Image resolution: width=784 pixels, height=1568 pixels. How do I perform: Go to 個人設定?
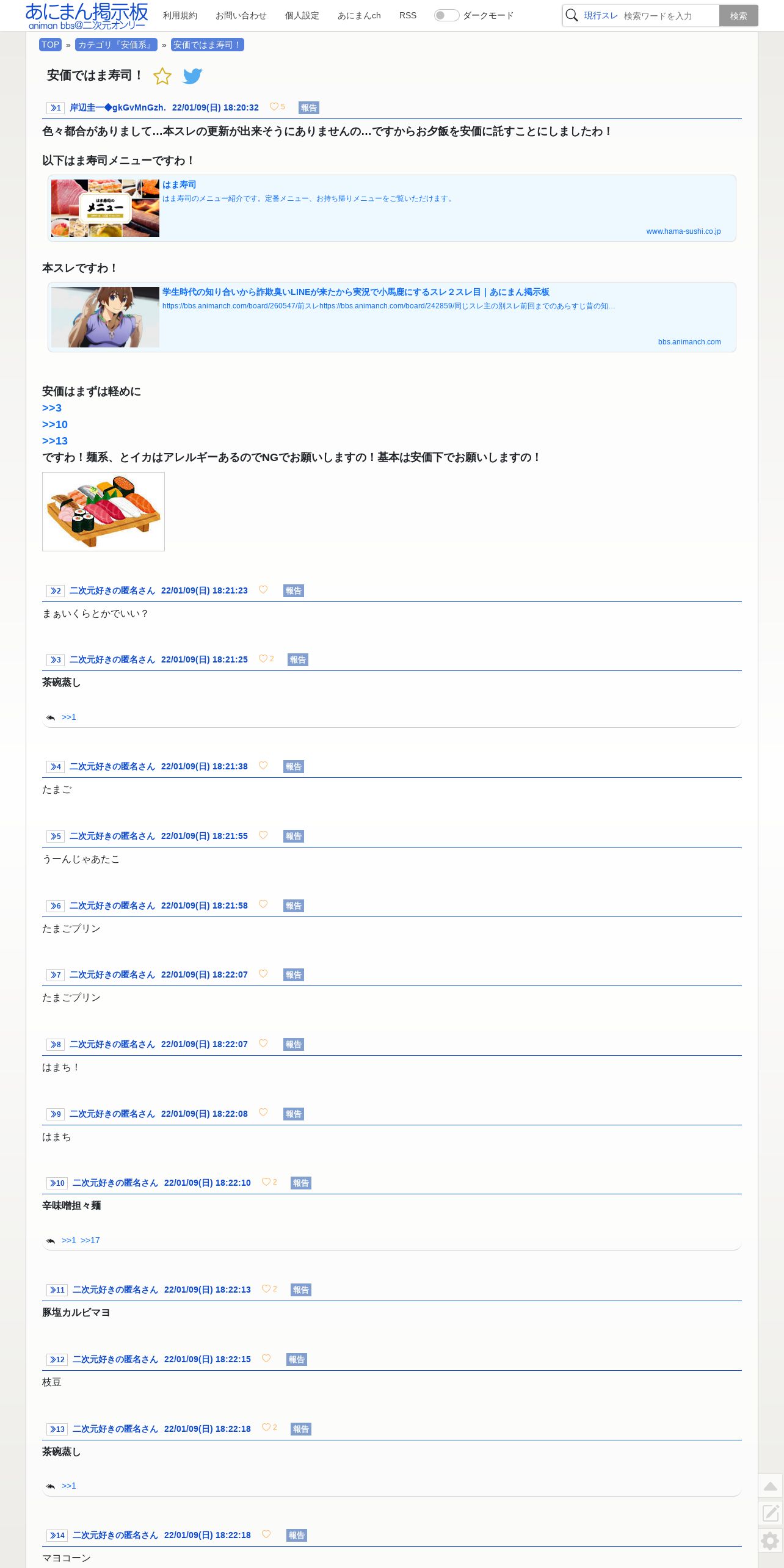(x=302, y=16)
